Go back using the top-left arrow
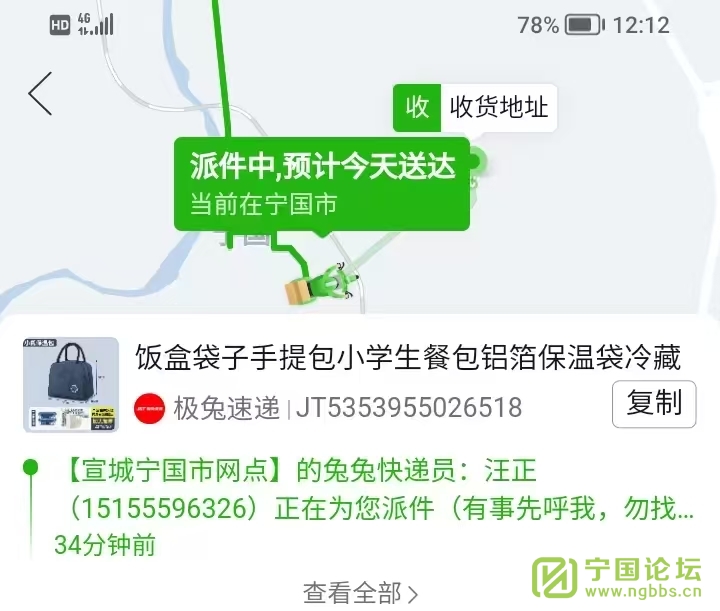Viewport: 720px width, 611px height. click(40, 93)
